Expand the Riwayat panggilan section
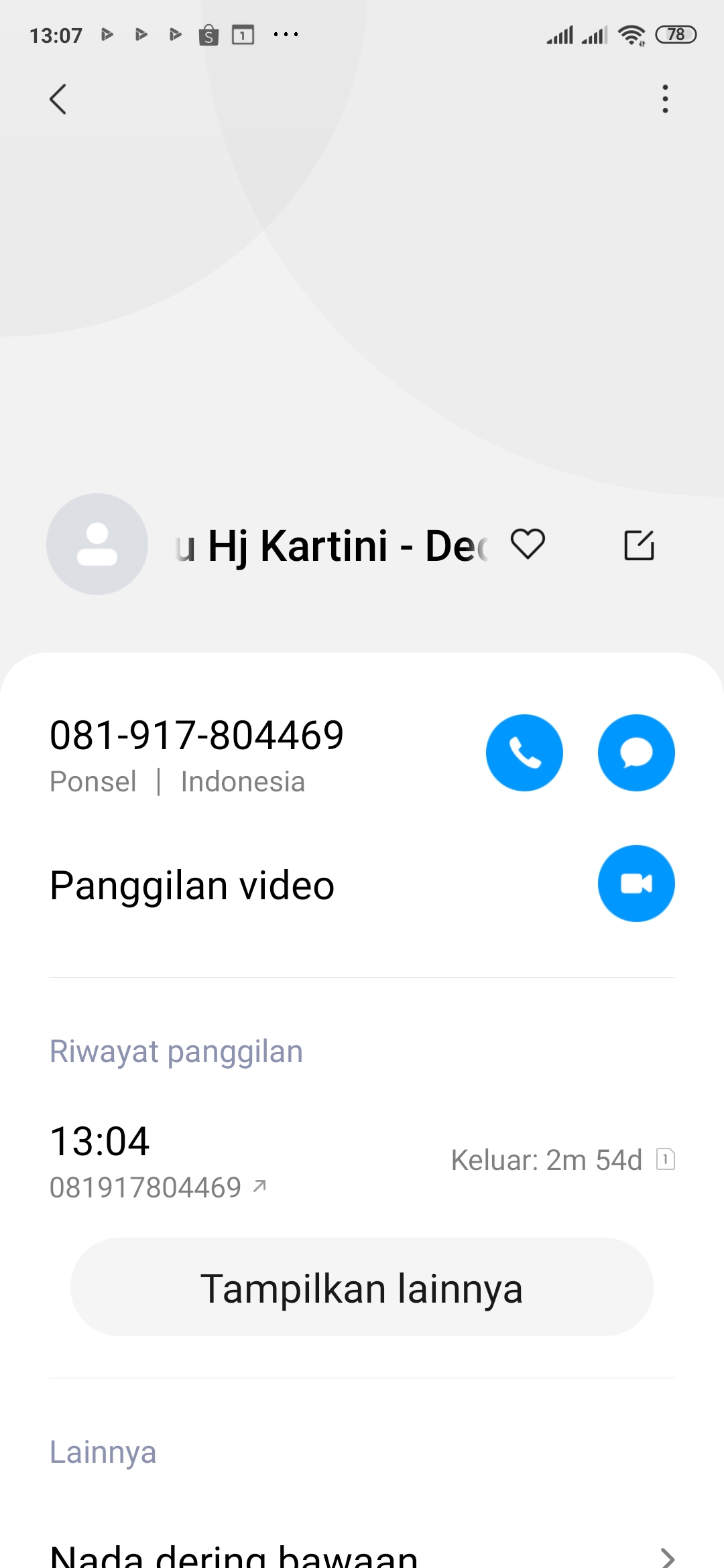The image size is (724, 1568). [176, 1051]
